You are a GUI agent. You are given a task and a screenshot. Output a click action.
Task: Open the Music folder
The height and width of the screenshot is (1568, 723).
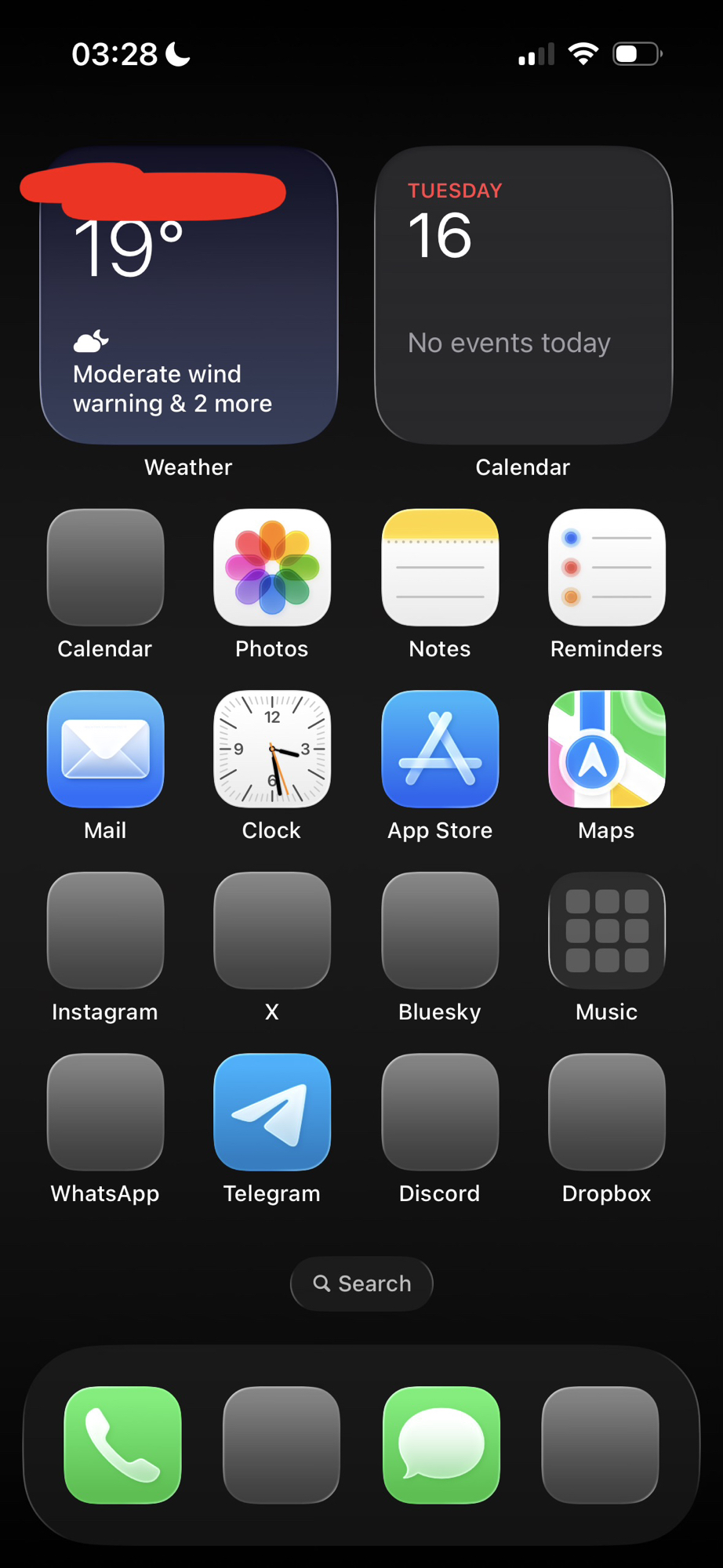point(607,931)
